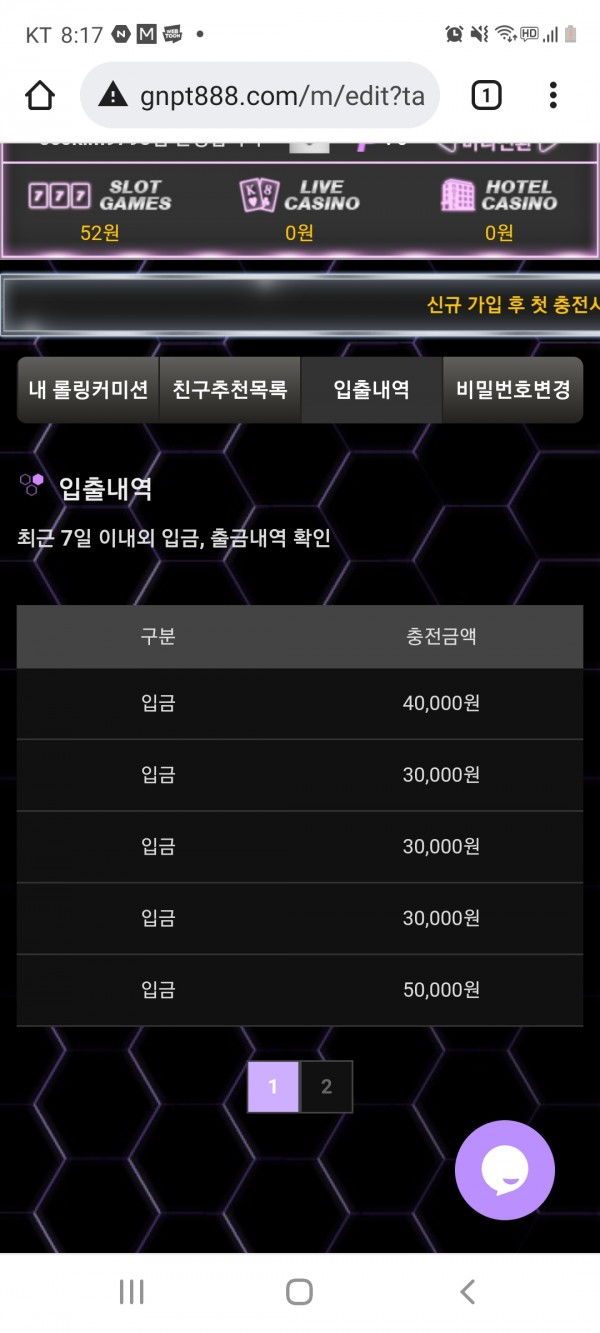600x1333 pixels.
Task: Open the Live Casino section
Action: pyautogui.click(x=299, y=208)
